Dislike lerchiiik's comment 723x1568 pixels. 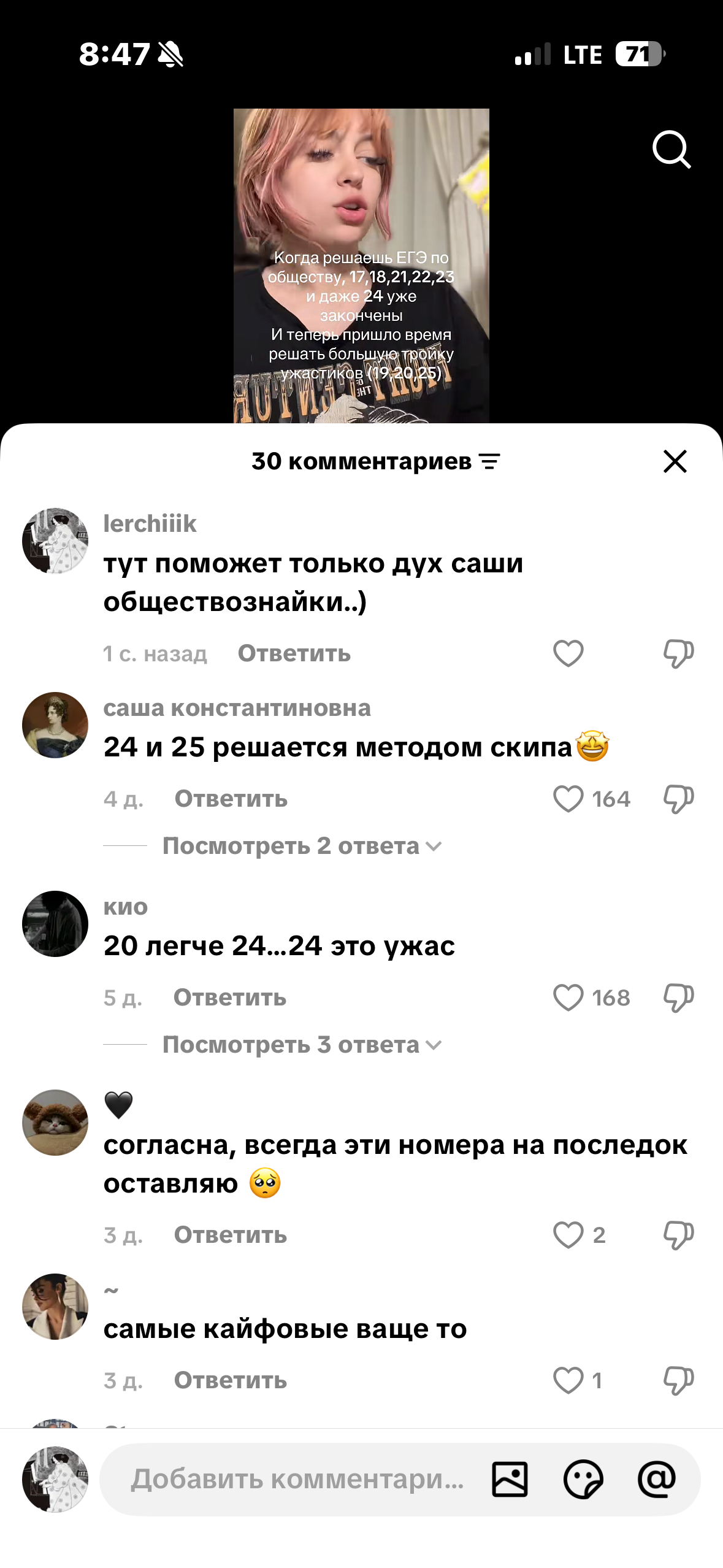coord(678,653)
